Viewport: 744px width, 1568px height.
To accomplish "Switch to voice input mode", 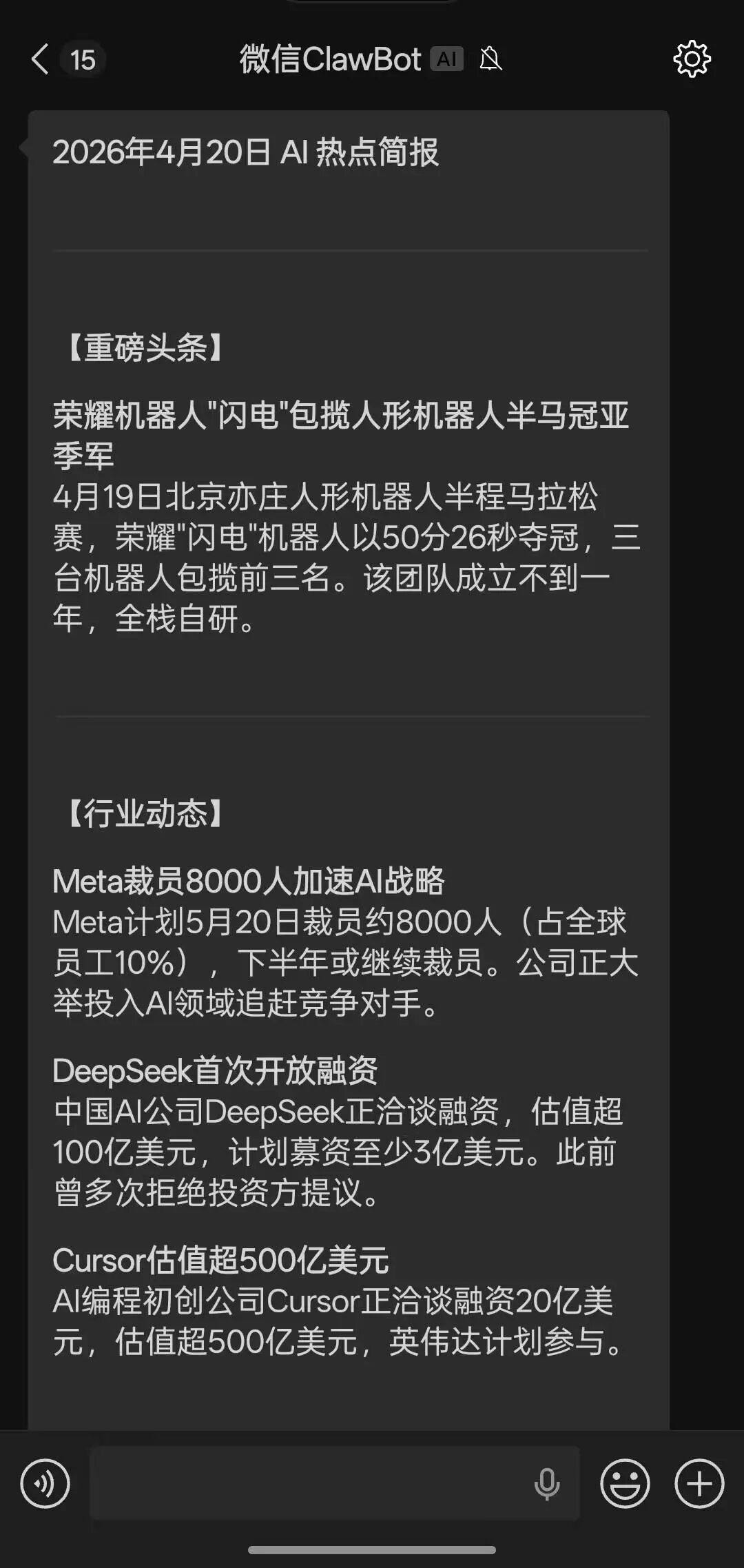I will point(45,1483).
